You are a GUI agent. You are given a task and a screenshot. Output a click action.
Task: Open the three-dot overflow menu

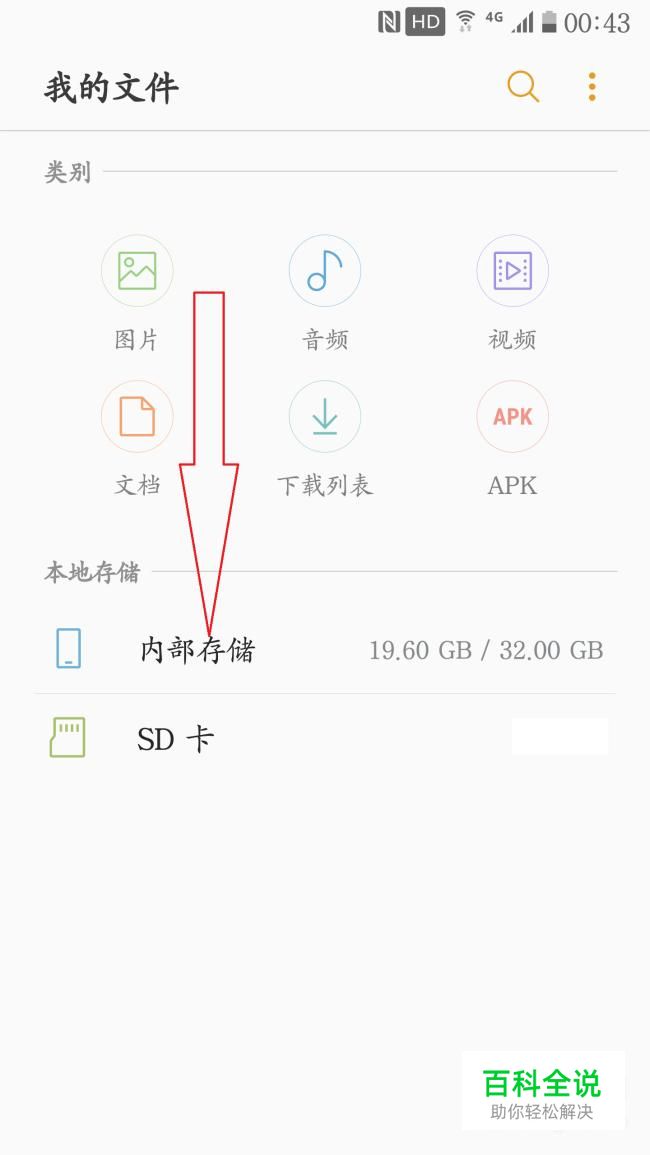592,87
